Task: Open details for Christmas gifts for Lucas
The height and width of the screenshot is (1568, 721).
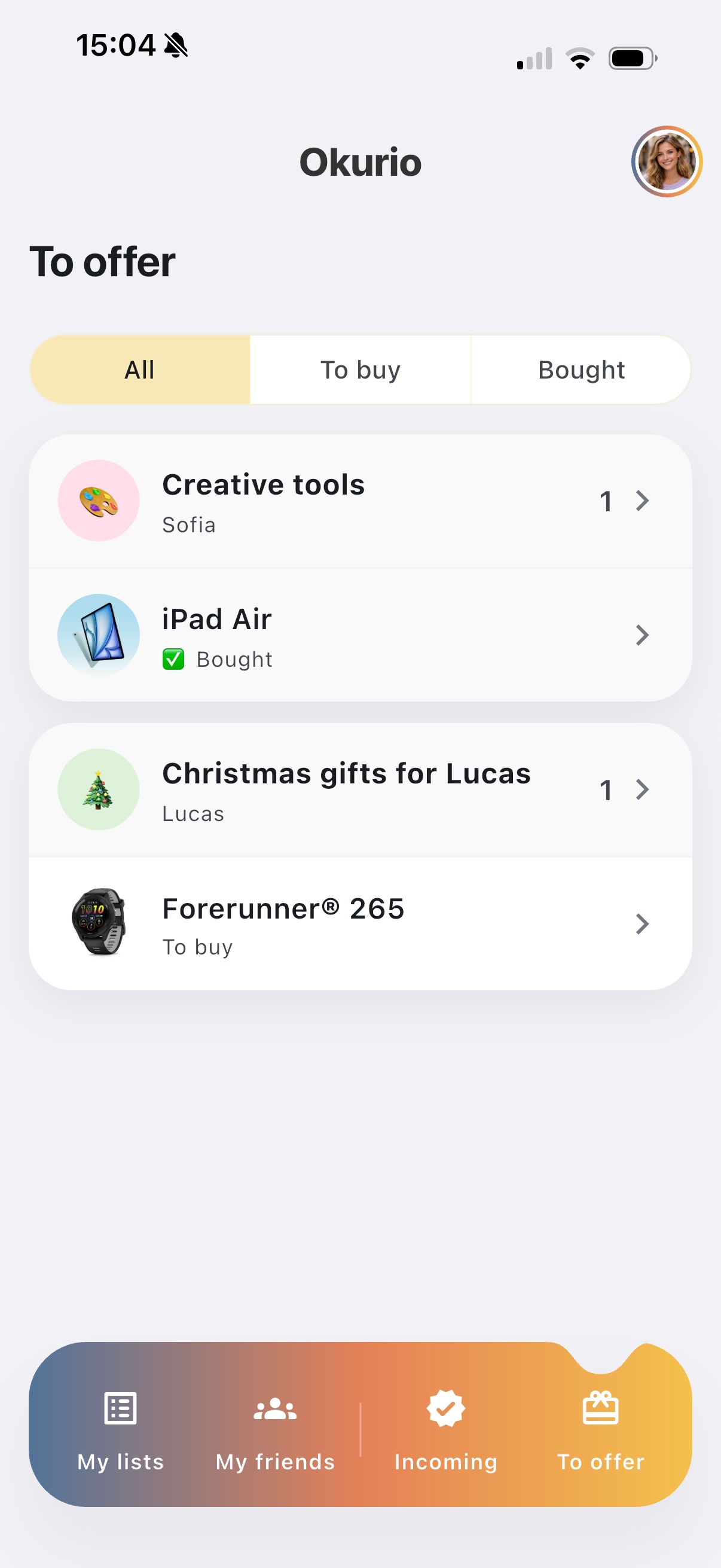Action: (643, 789)
